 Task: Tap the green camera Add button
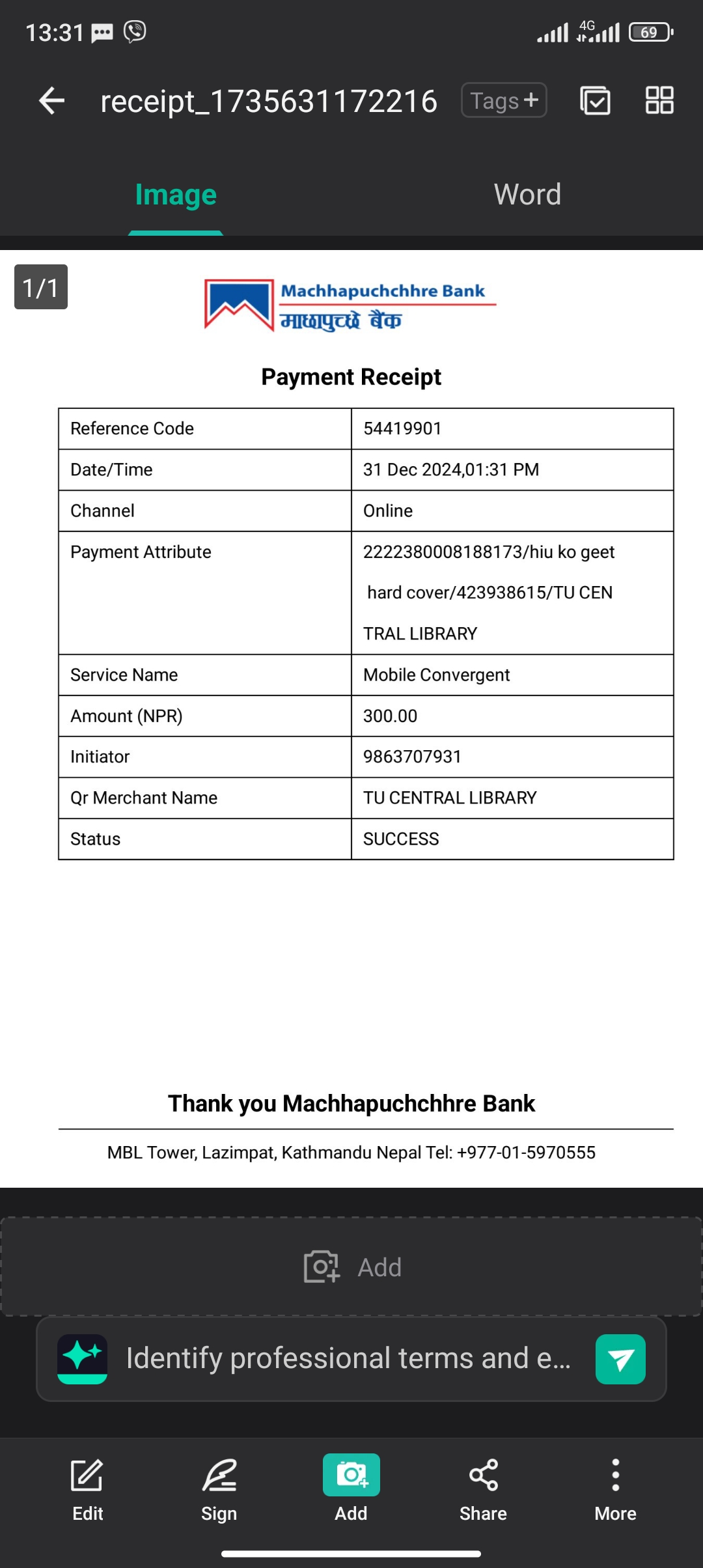(351, 1476)
